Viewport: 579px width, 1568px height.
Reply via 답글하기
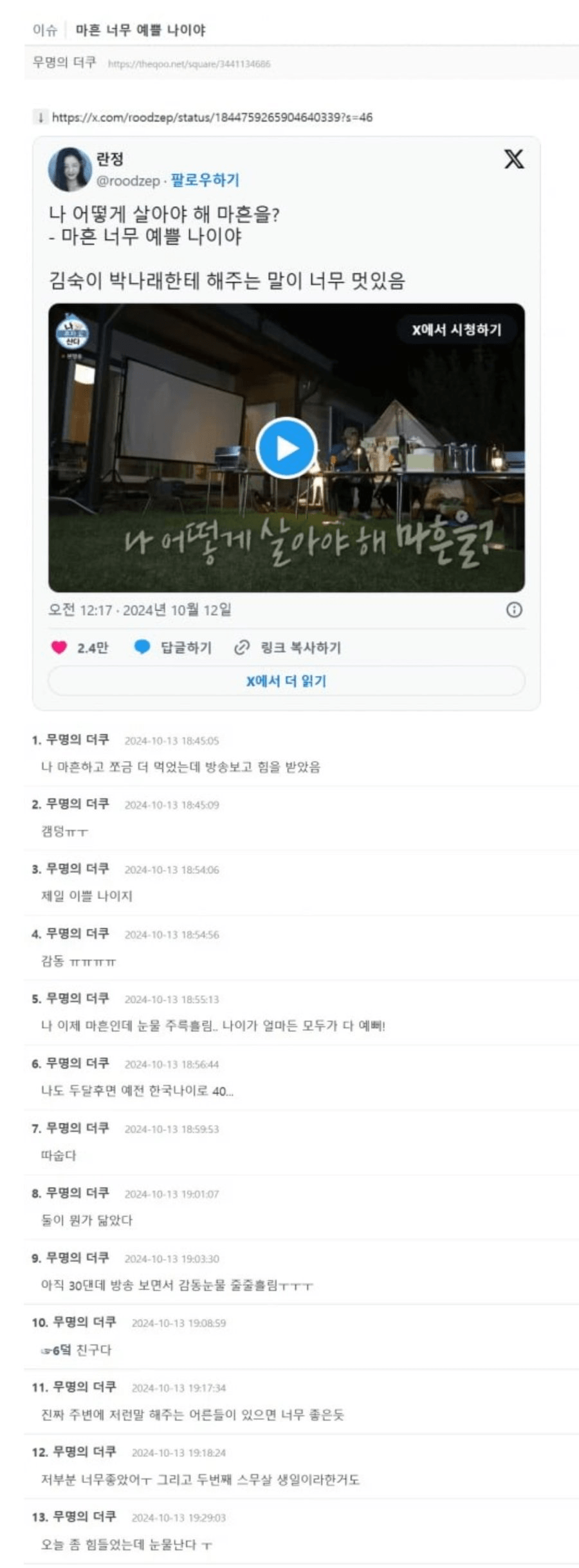[x=172, y=648]
